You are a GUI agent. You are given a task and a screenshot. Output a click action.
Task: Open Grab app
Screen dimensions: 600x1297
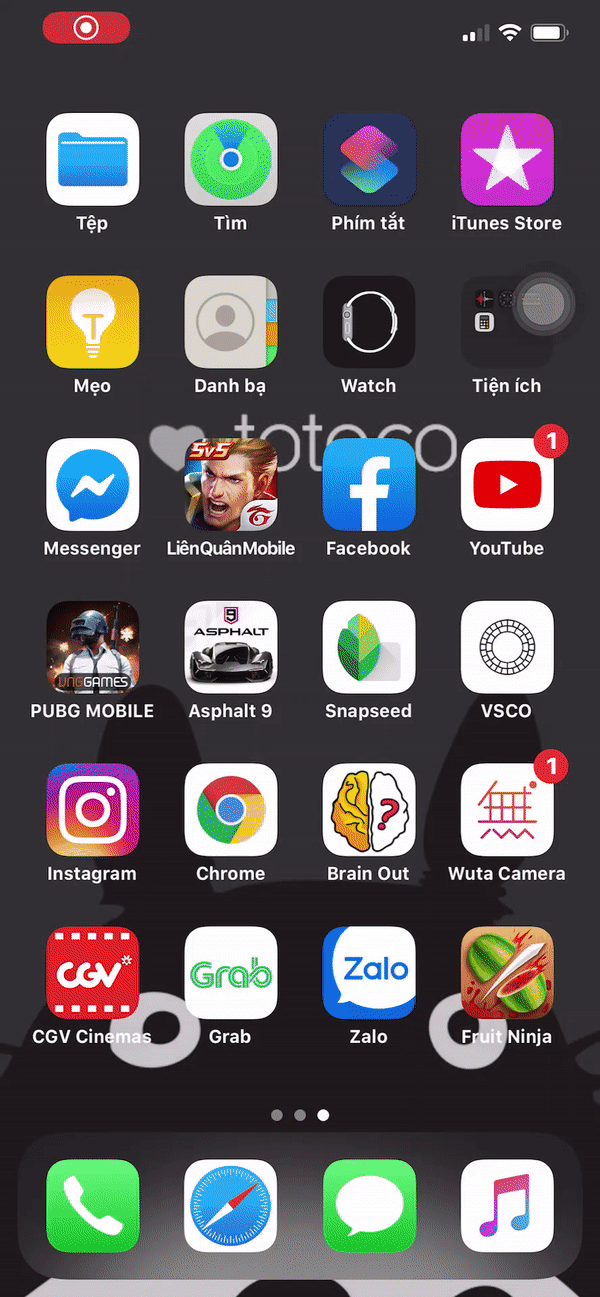[x=230, y=972]
